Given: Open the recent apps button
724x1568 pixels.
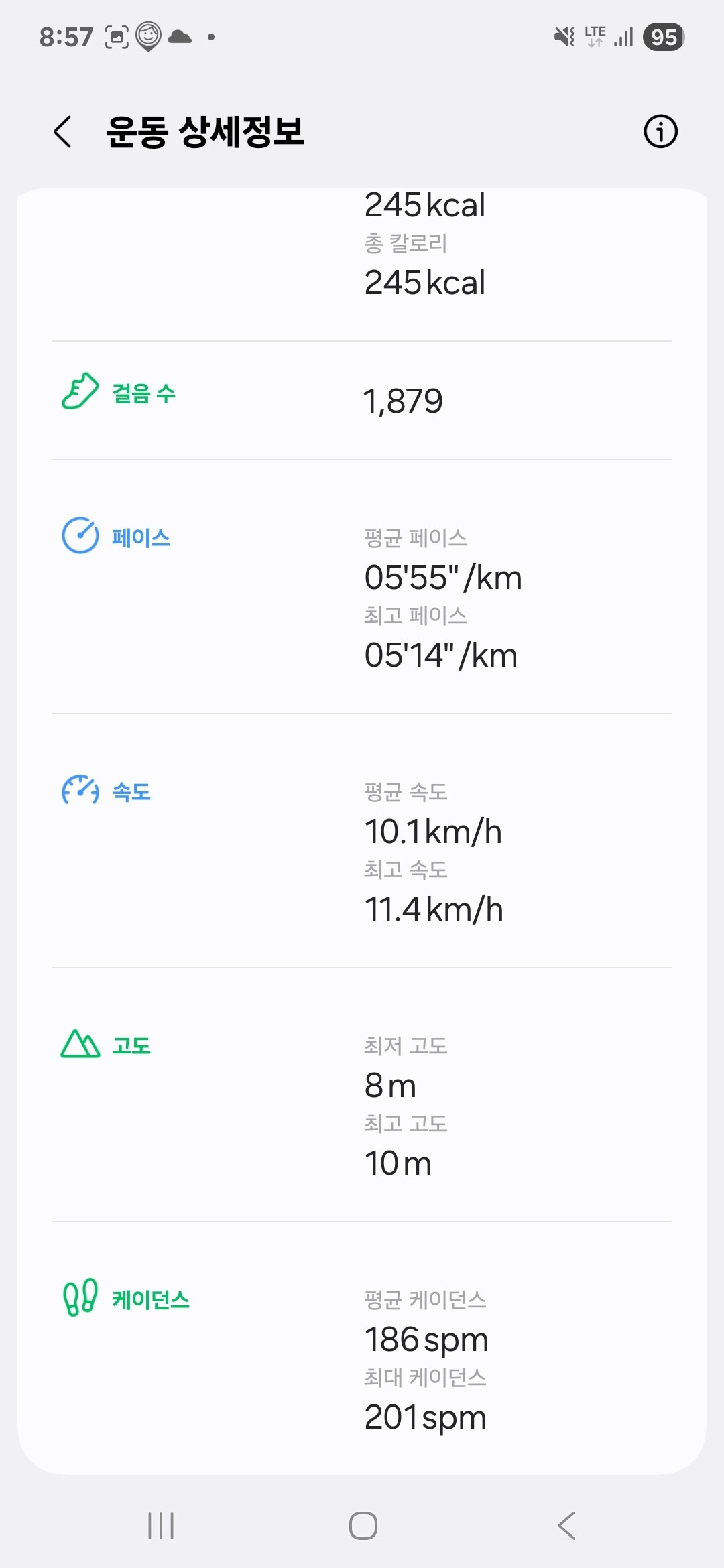Looking at the screenshot, I should coord(161,1526).
